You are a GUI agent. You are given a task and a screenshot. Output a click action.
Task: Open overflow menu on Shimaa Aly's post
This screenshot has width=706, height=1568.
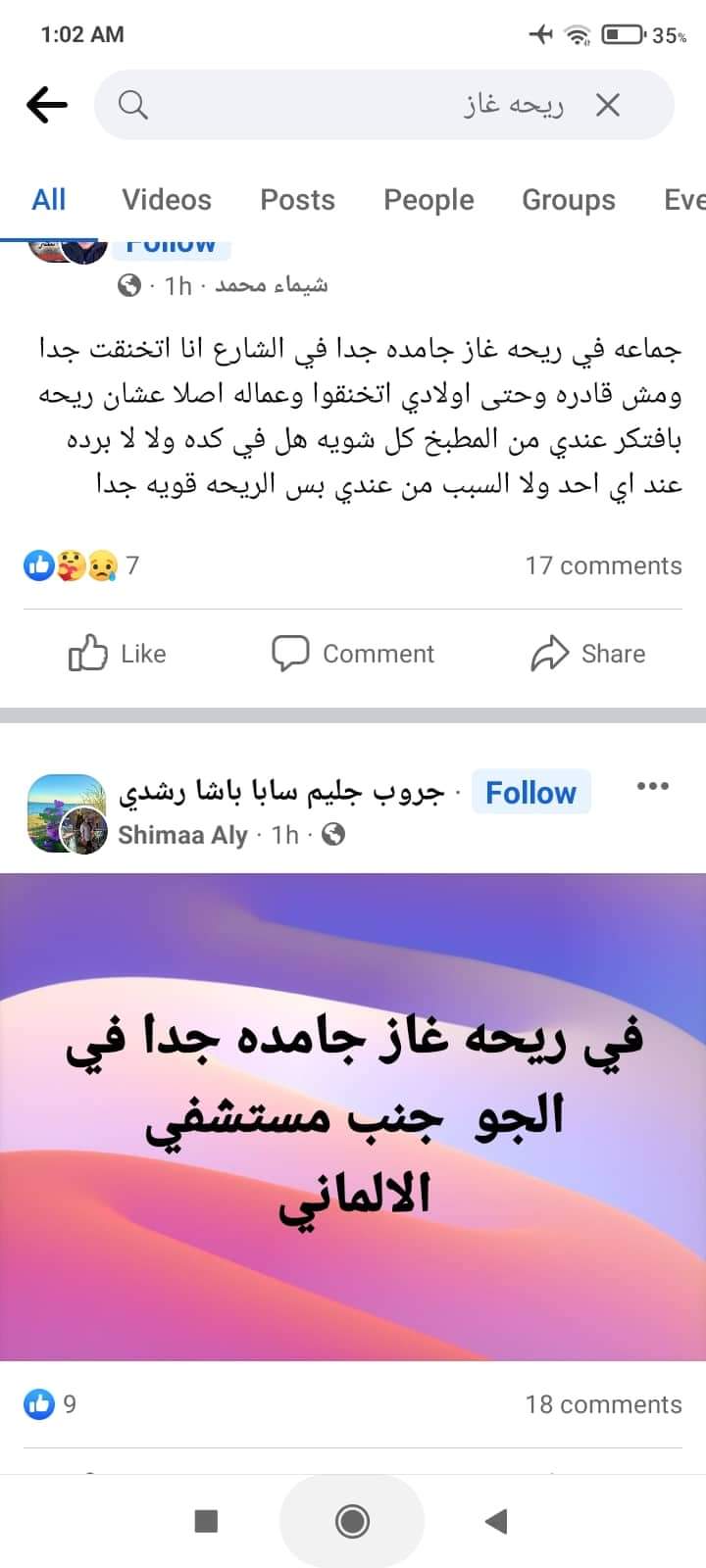coord(653,786)
